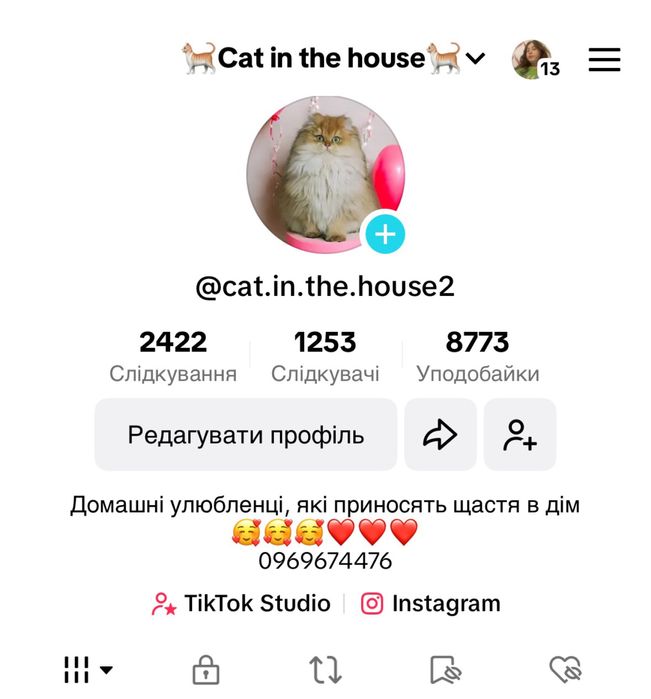The height and width of the screenshot is (699, 651).
Task: Open the profile views avatar with 13
Action: click(535, 60)
